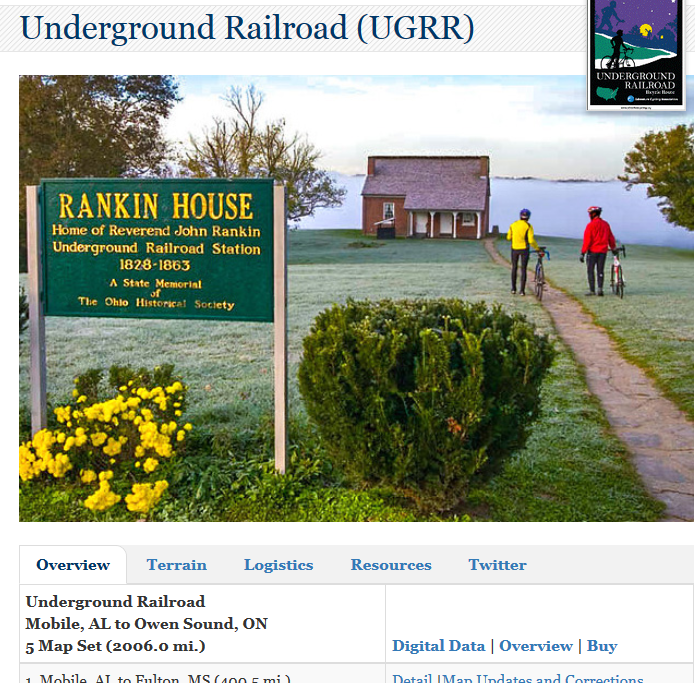Open Map Updates and Corrections link
This screenshot has height=683, width=695.
tap(544, 678)
